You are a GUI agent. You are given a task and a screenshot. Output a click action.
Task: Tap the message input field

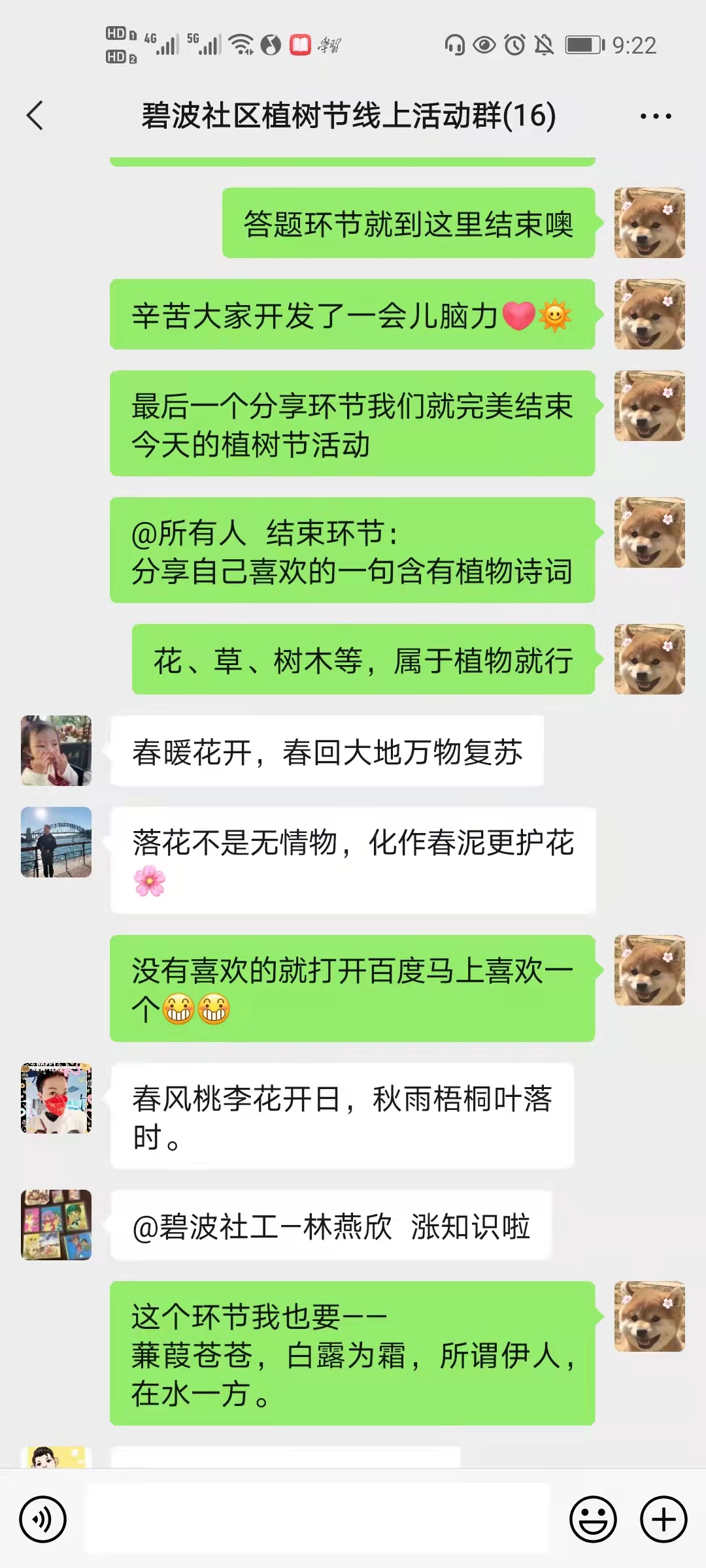coord(318,1518)
